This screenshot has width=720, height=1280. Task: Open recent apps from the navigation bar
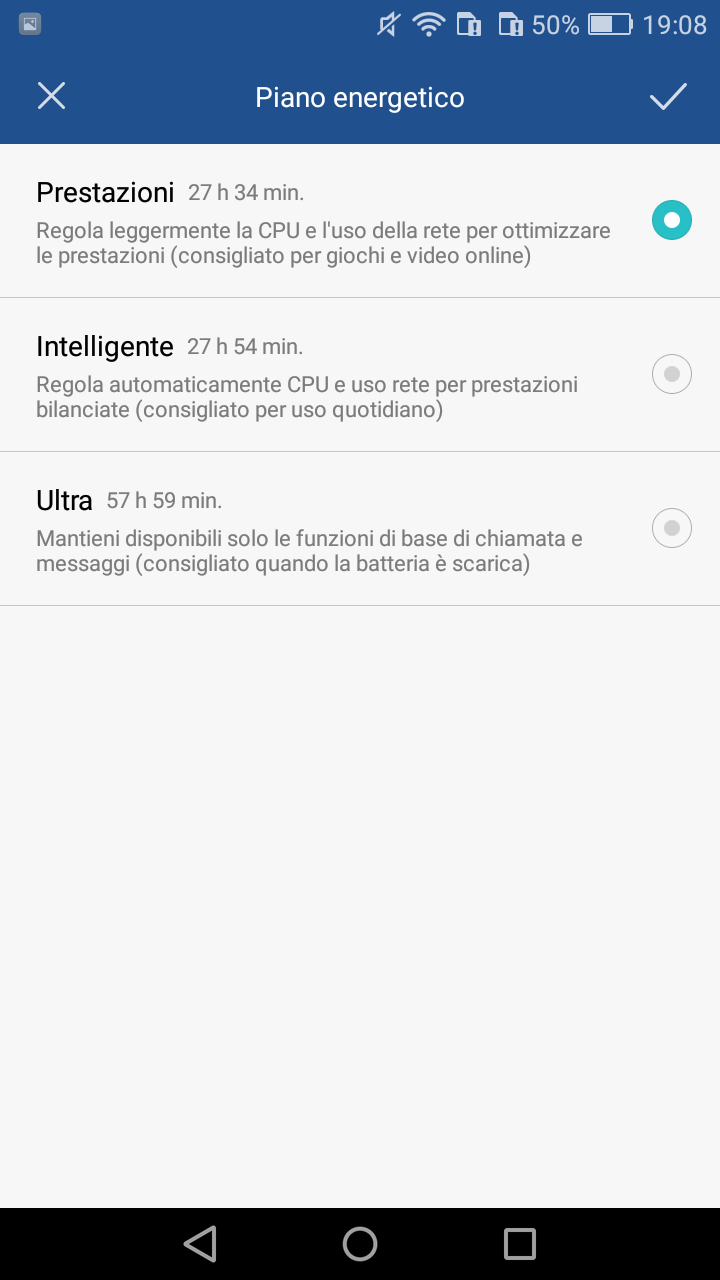pos(520,1244)
